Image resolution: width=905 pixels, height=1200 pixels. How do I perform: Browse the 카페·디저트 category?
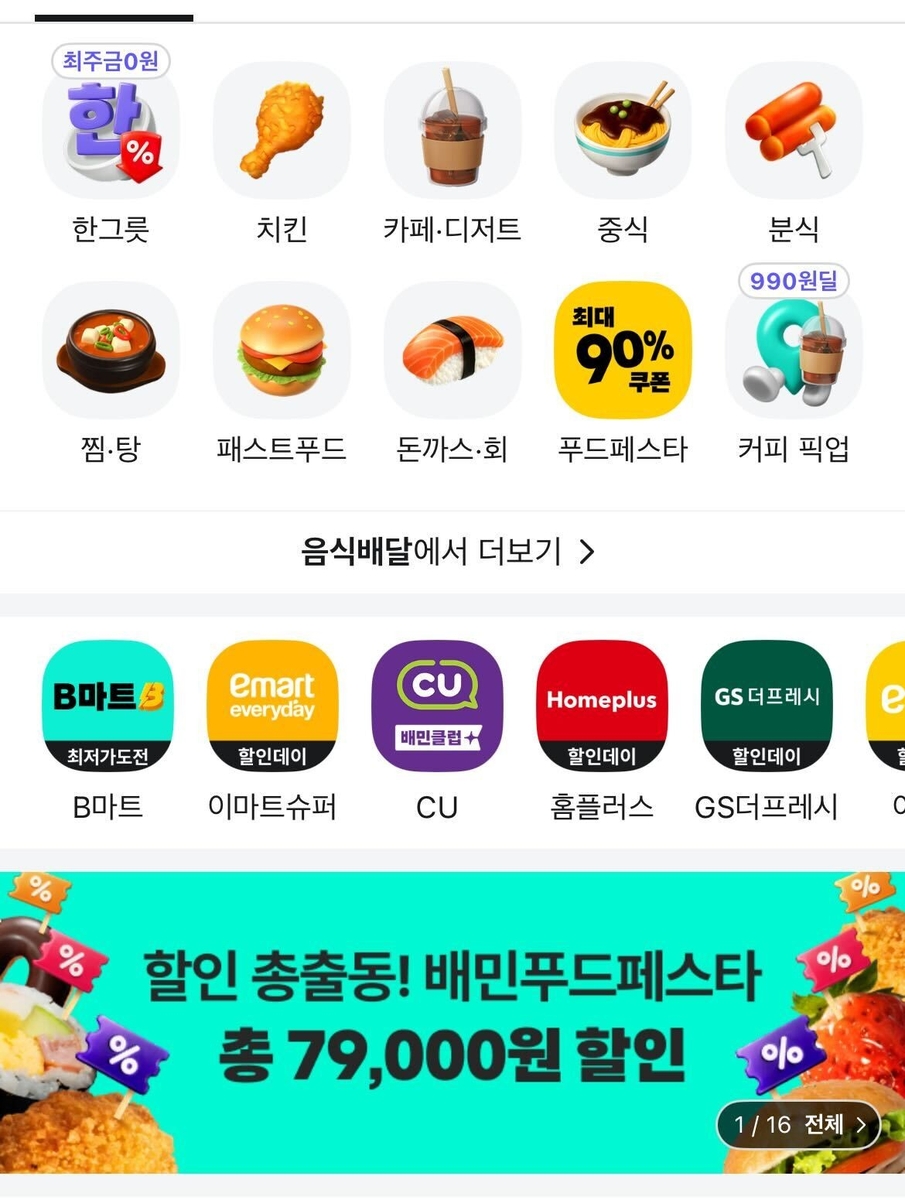point(452,131)
